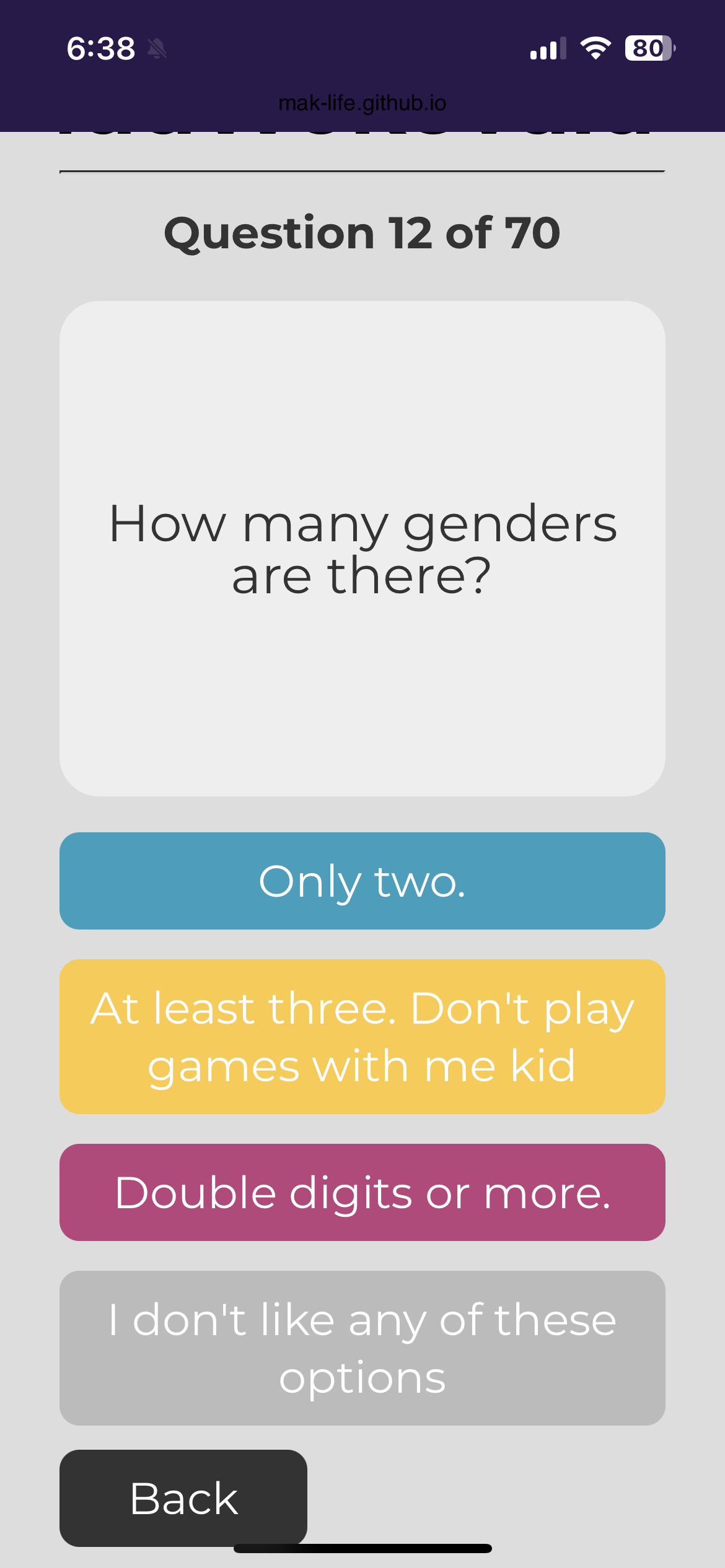
Task: Answer 'I don't like any of these options'
Action: click(x=362, y=1348)
